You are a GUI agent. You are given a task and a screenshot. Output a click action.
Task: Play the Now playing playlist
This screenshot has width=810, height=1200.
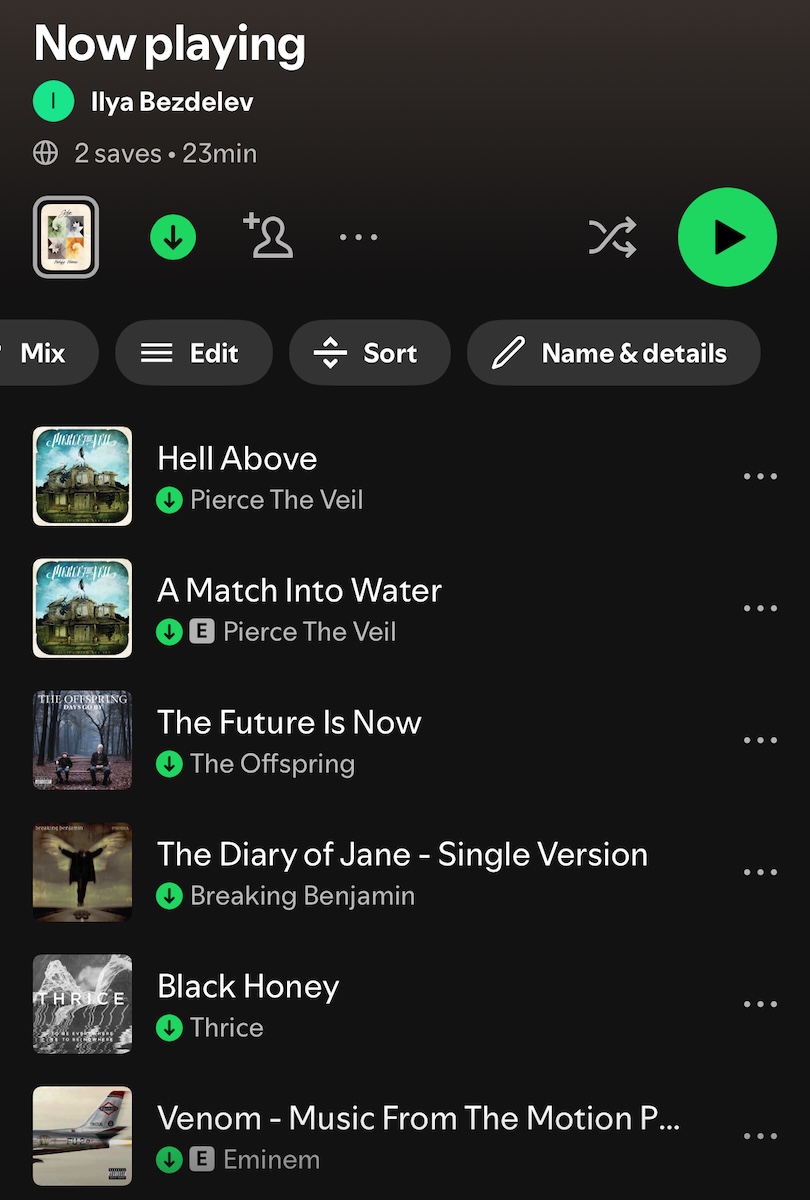(727, 237)
